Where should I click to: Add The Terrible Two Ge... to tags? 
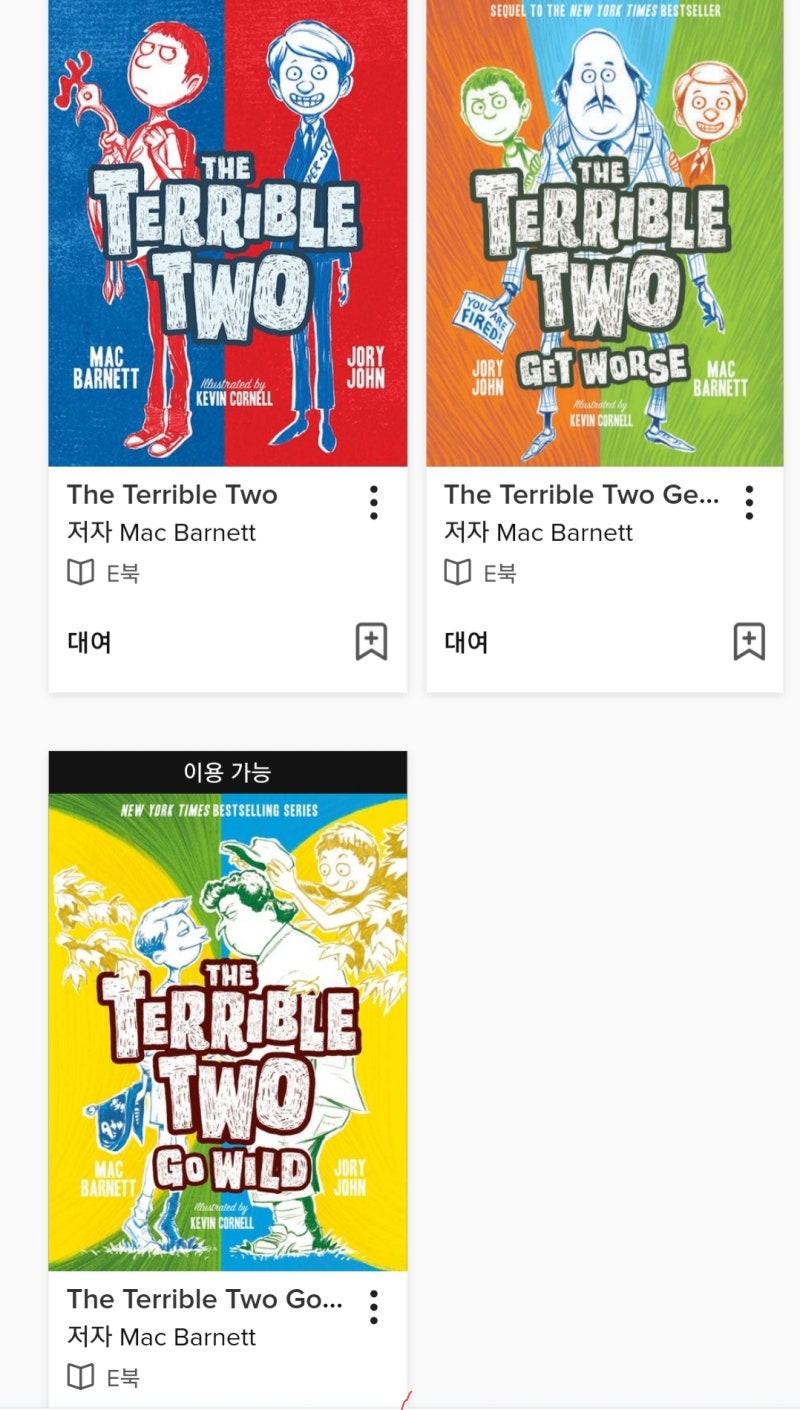click(x=747, y=644)
